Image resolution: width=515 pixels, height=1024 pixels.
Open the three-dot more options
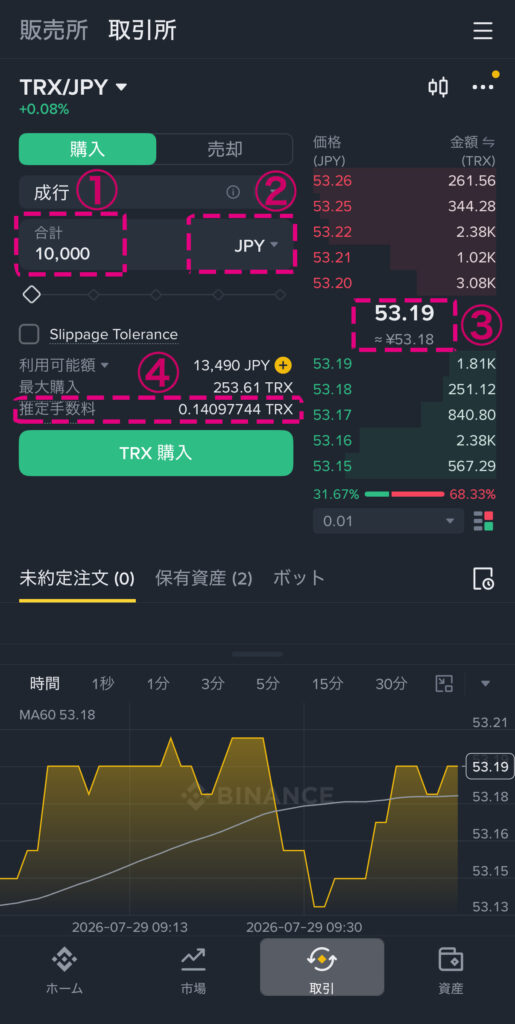[x=483, y=87]
